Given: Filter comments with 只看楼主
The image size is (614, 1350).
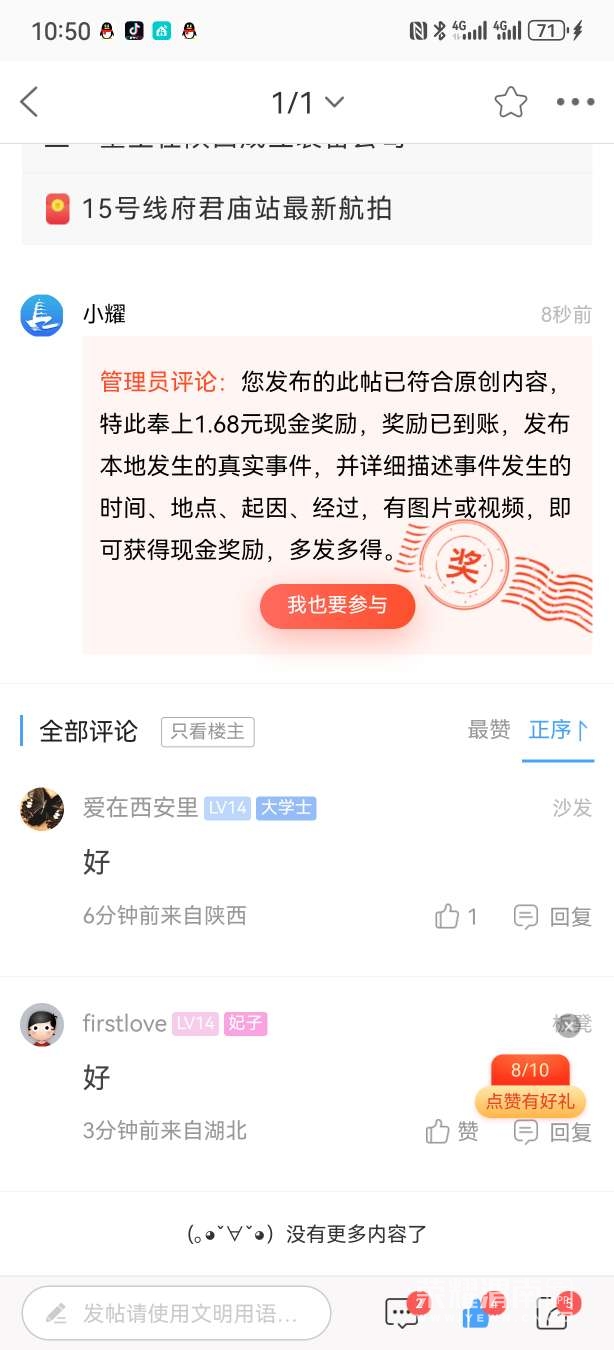Looking at the screenshot, I should coord(207,731).
